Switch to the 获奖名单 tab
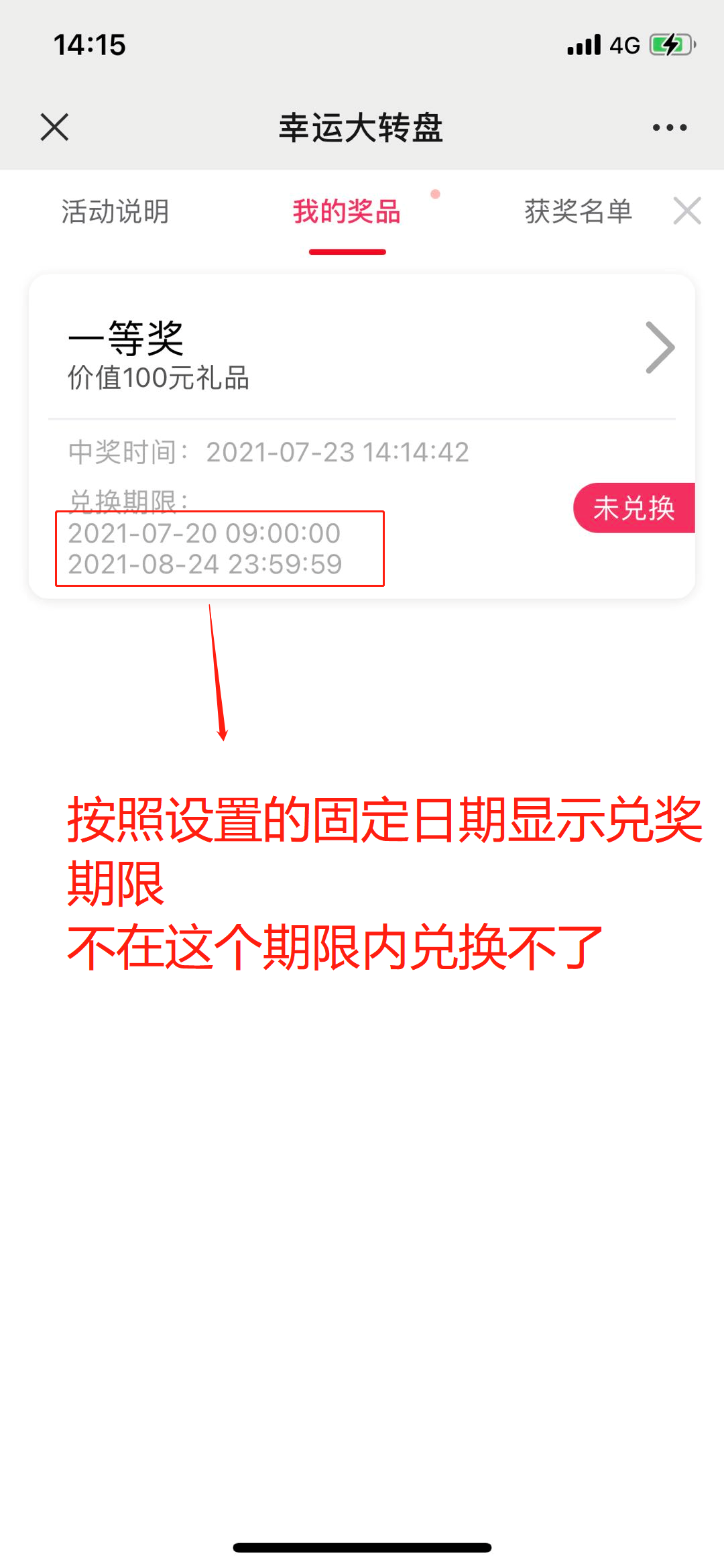Viewport: 724px width, 1568px height. 578,212
